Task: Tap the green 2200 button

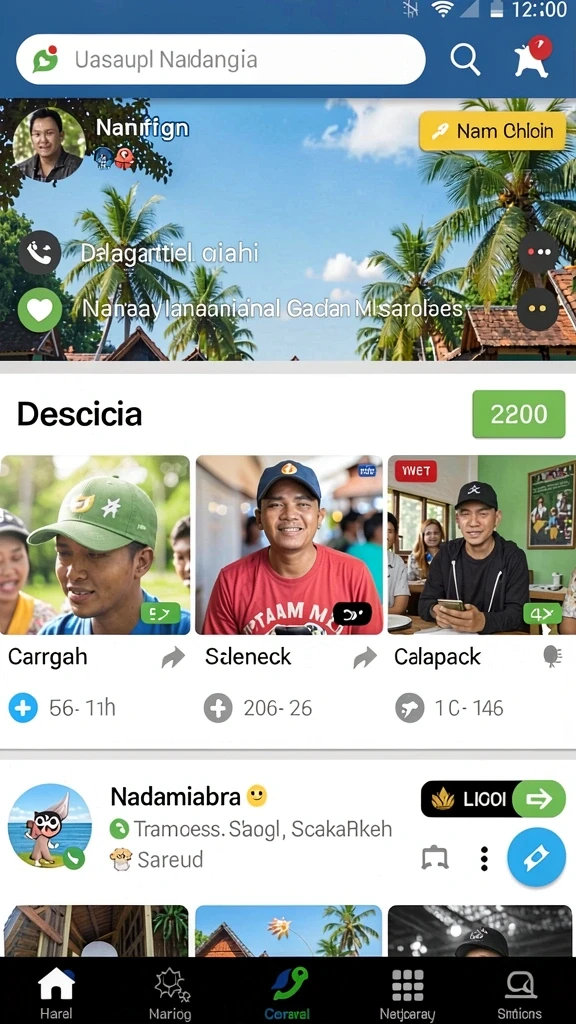Action: (519, 414)
